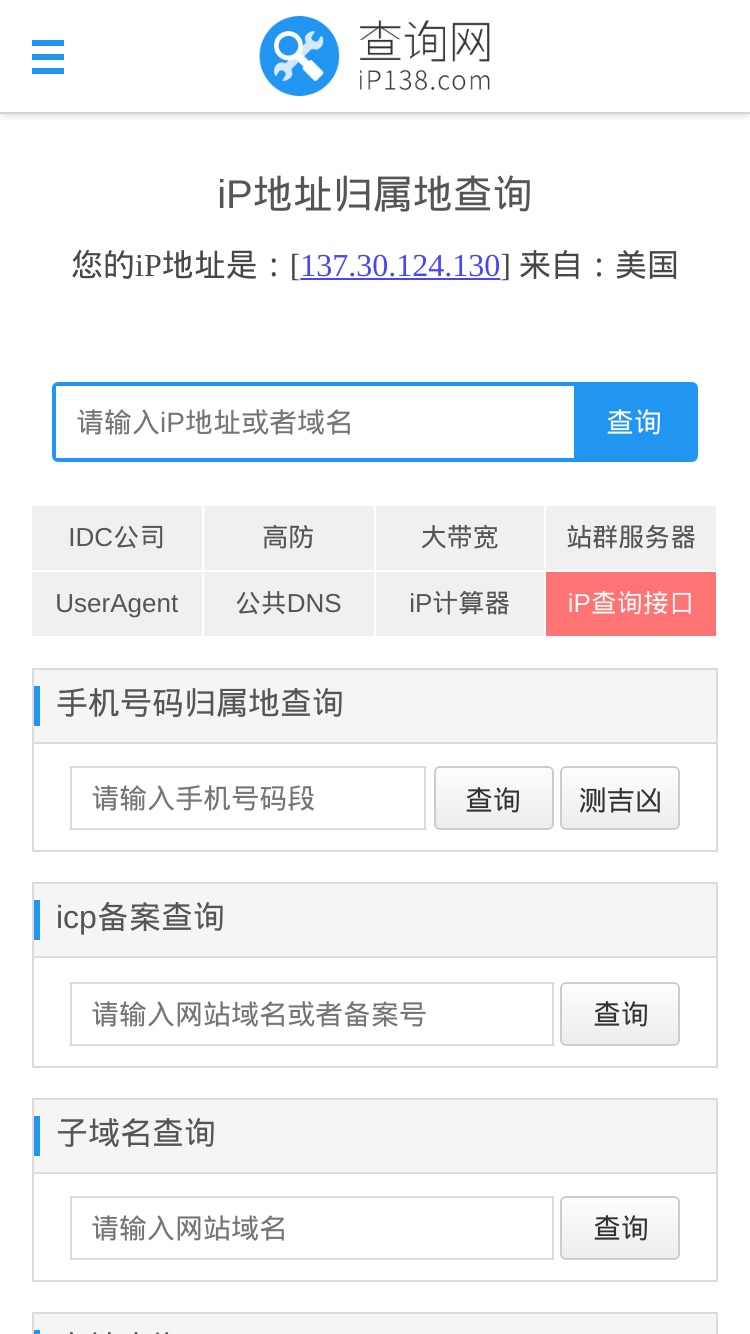The image size is (750, 1334).
Task: Focus the 子域名 website domain field
Action: pos(312,1228)
